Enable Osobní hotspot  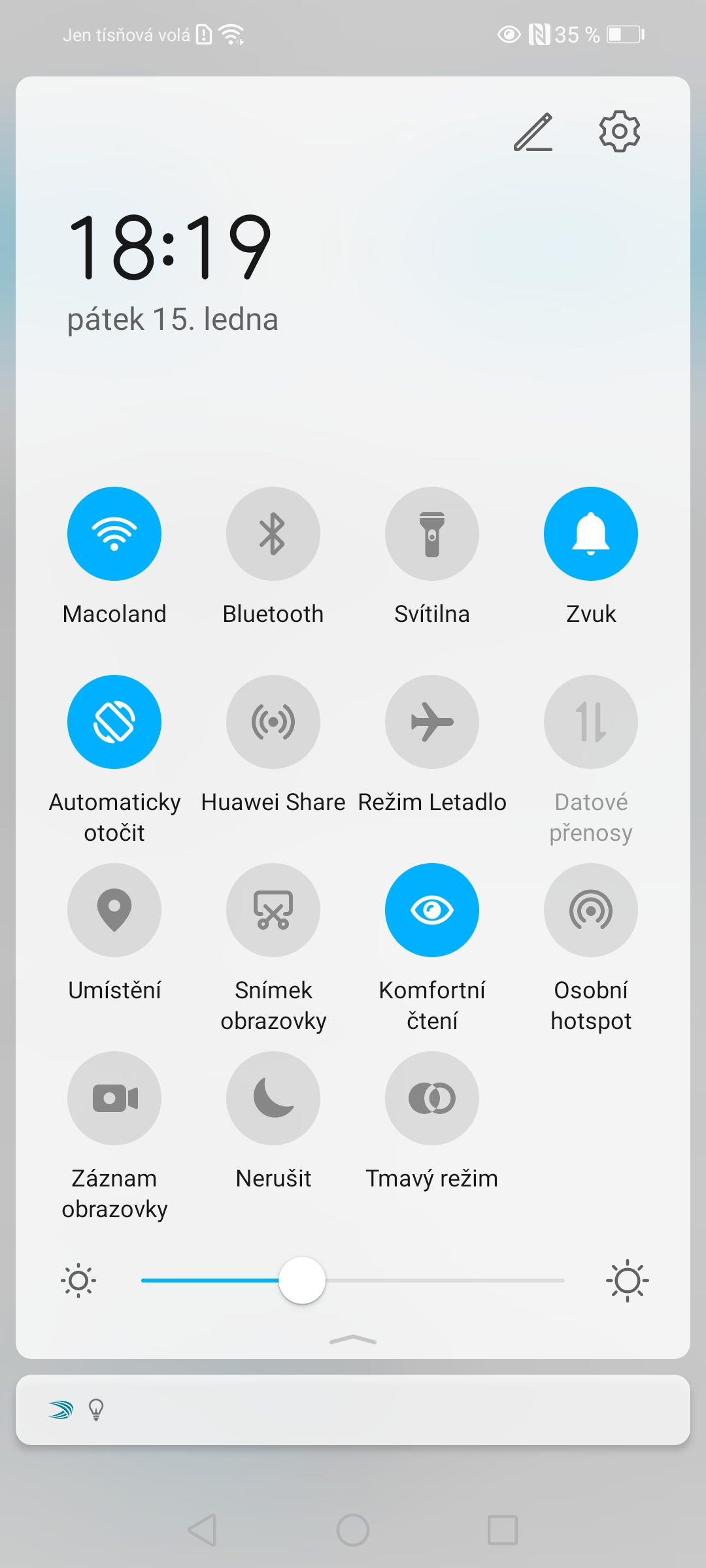point(591,910)
